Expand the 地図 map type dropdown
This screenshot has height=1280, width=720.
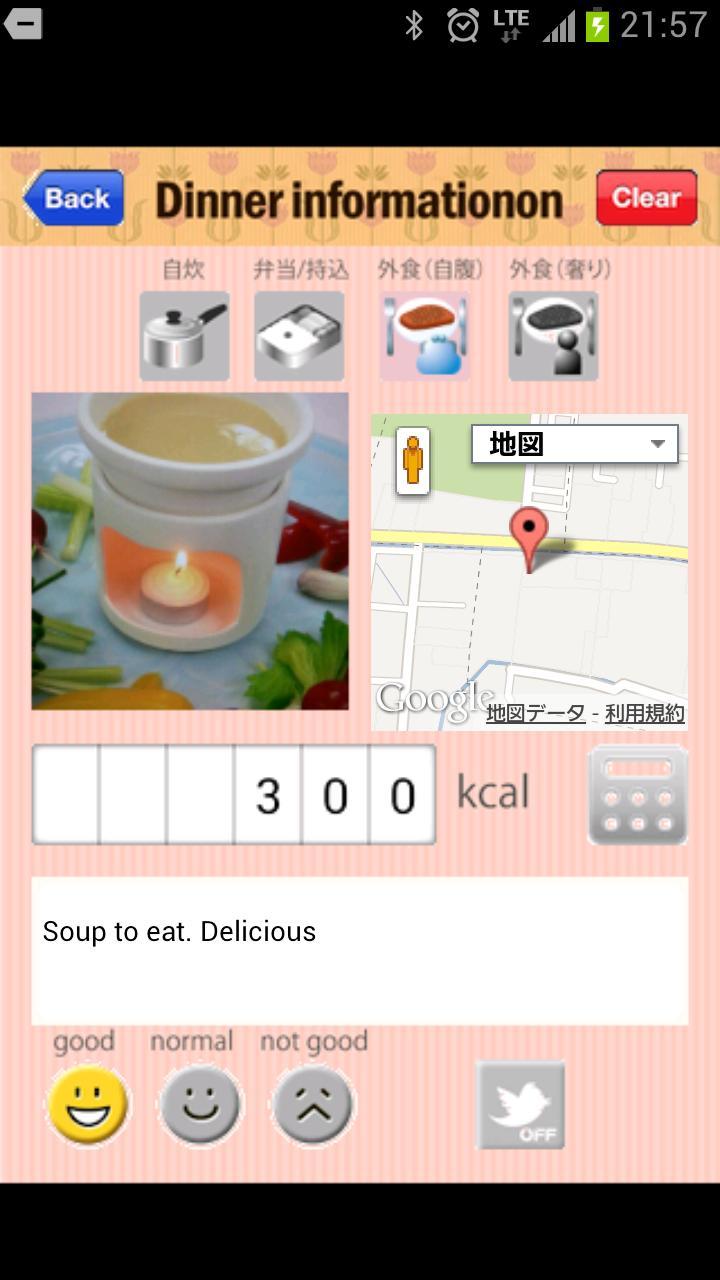point(575,444)
